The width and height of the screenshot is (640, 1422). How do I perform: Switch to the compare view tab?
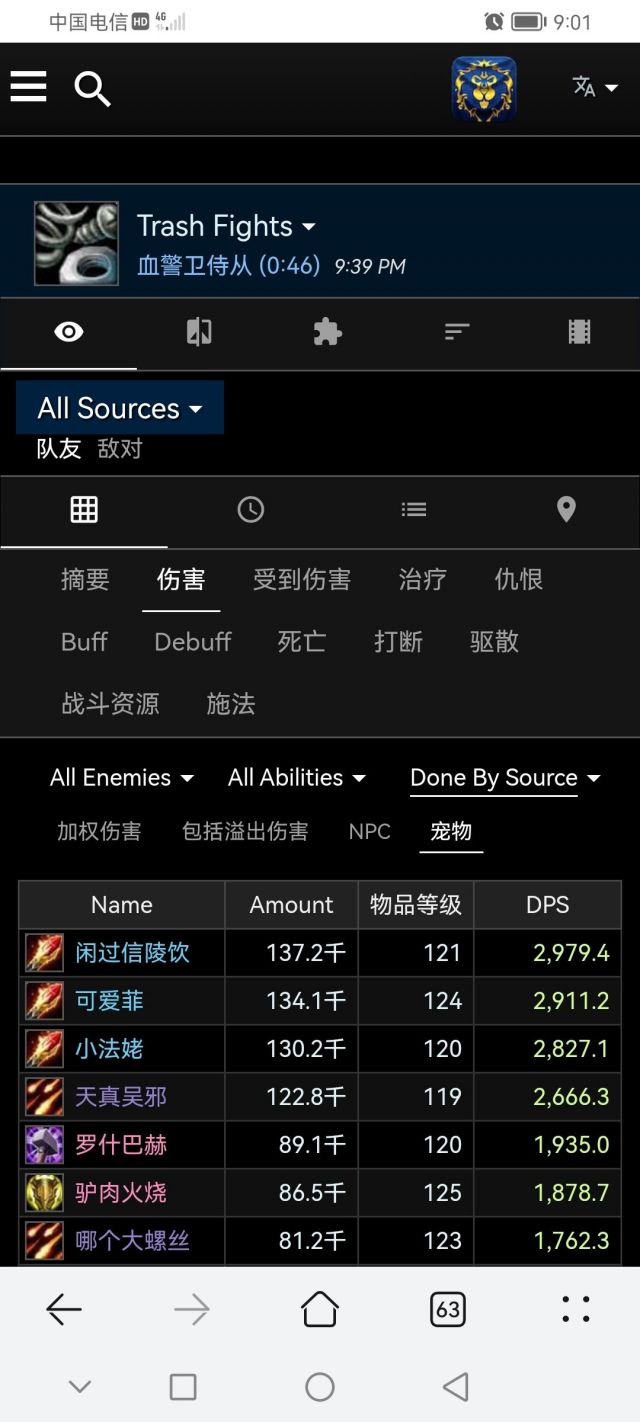(199, 332)
